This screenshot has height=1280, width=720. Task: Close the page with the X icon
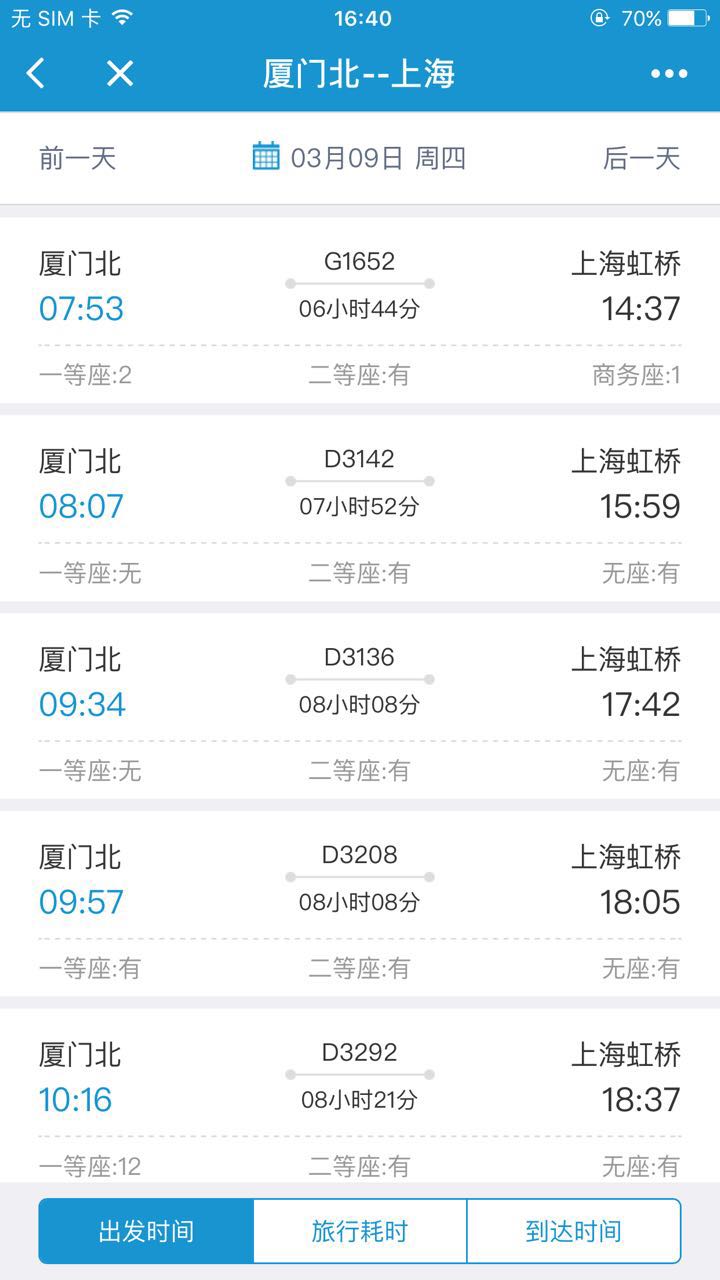point(120,74)
